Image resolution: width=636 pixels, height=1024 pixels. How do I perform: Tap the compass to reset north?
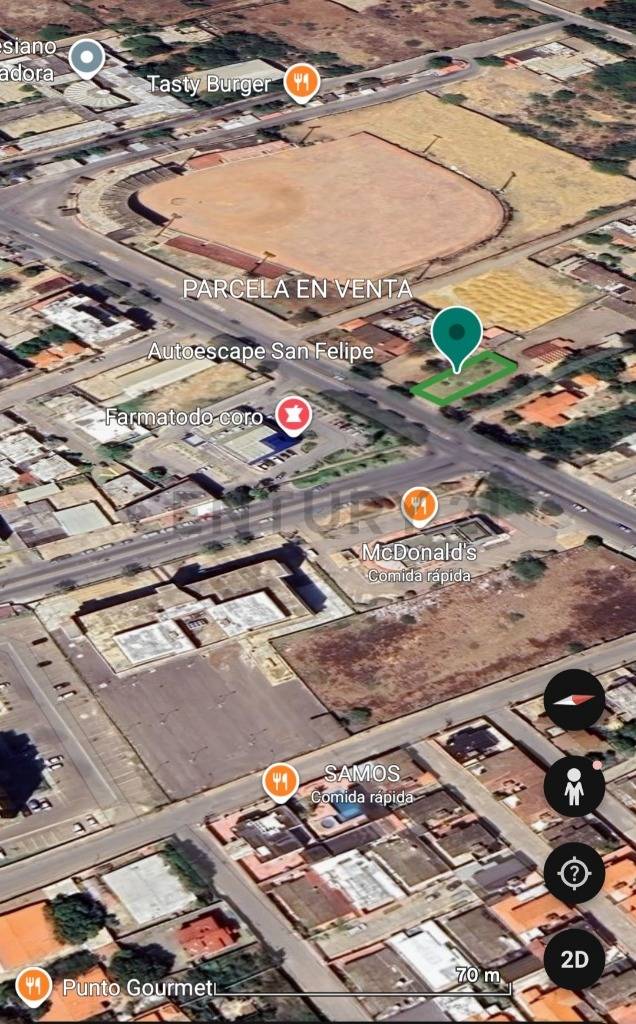coord(574,700)
